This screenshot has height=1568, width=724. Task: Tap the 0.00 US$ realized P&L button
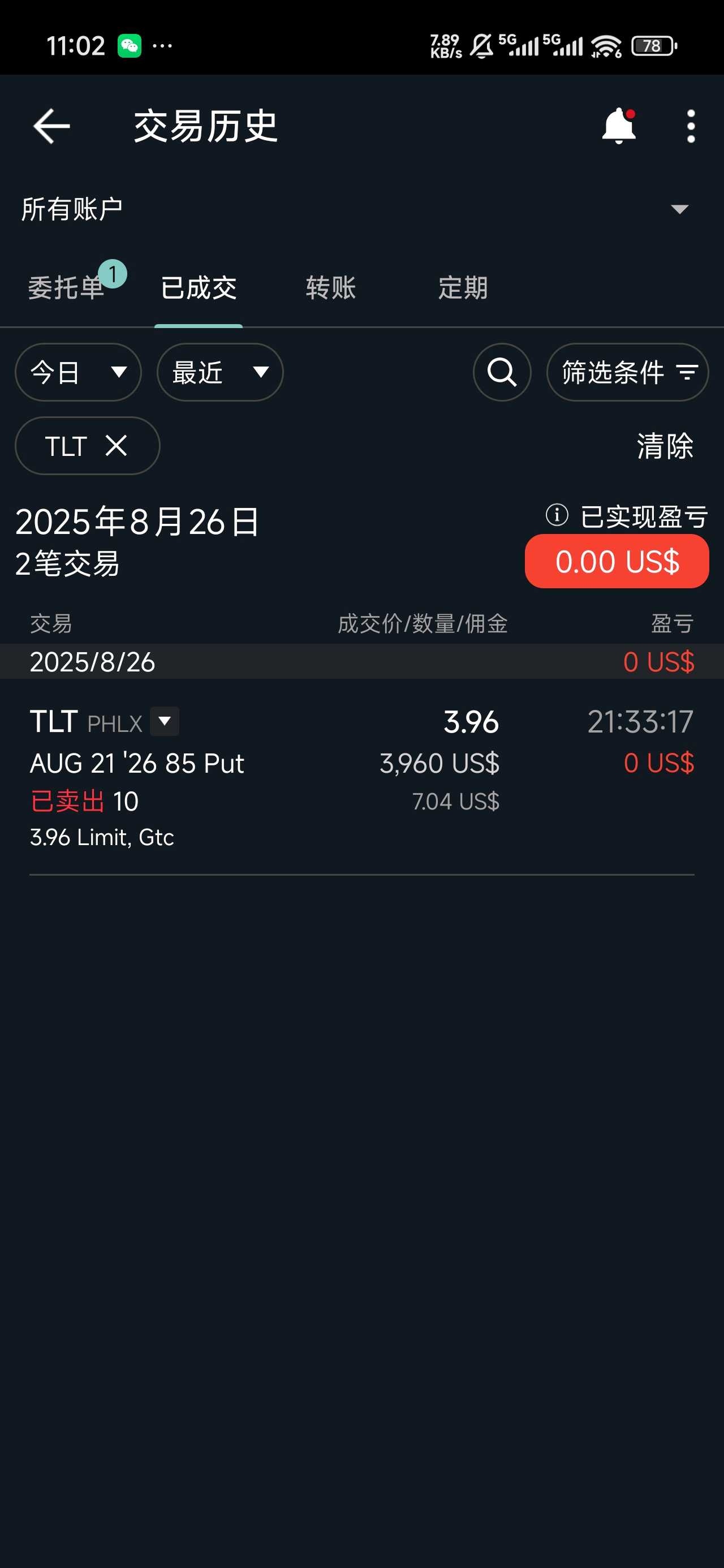[617, 561]
